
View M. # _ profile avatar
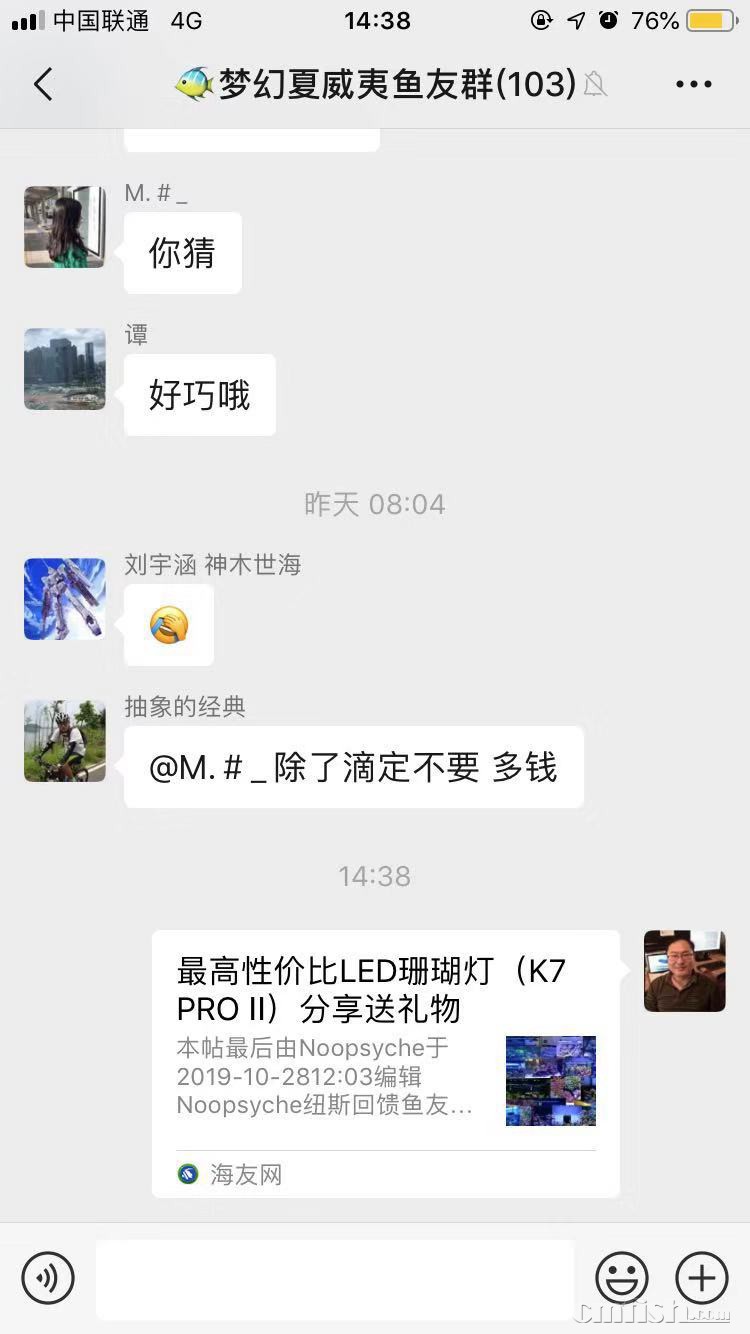[65, 227]
